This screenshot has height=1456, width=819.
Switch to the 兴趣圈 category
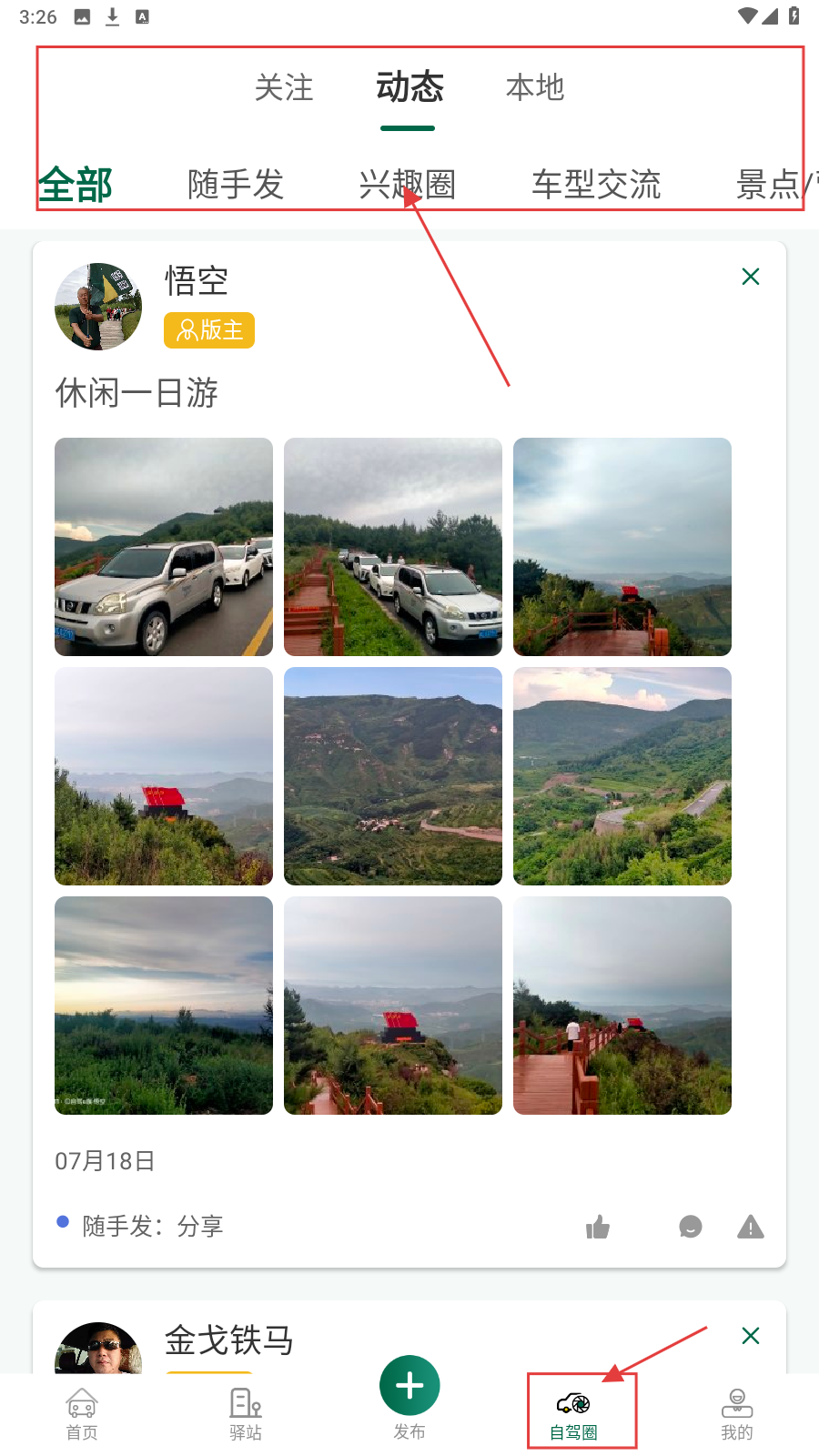(x=407, y=185)
